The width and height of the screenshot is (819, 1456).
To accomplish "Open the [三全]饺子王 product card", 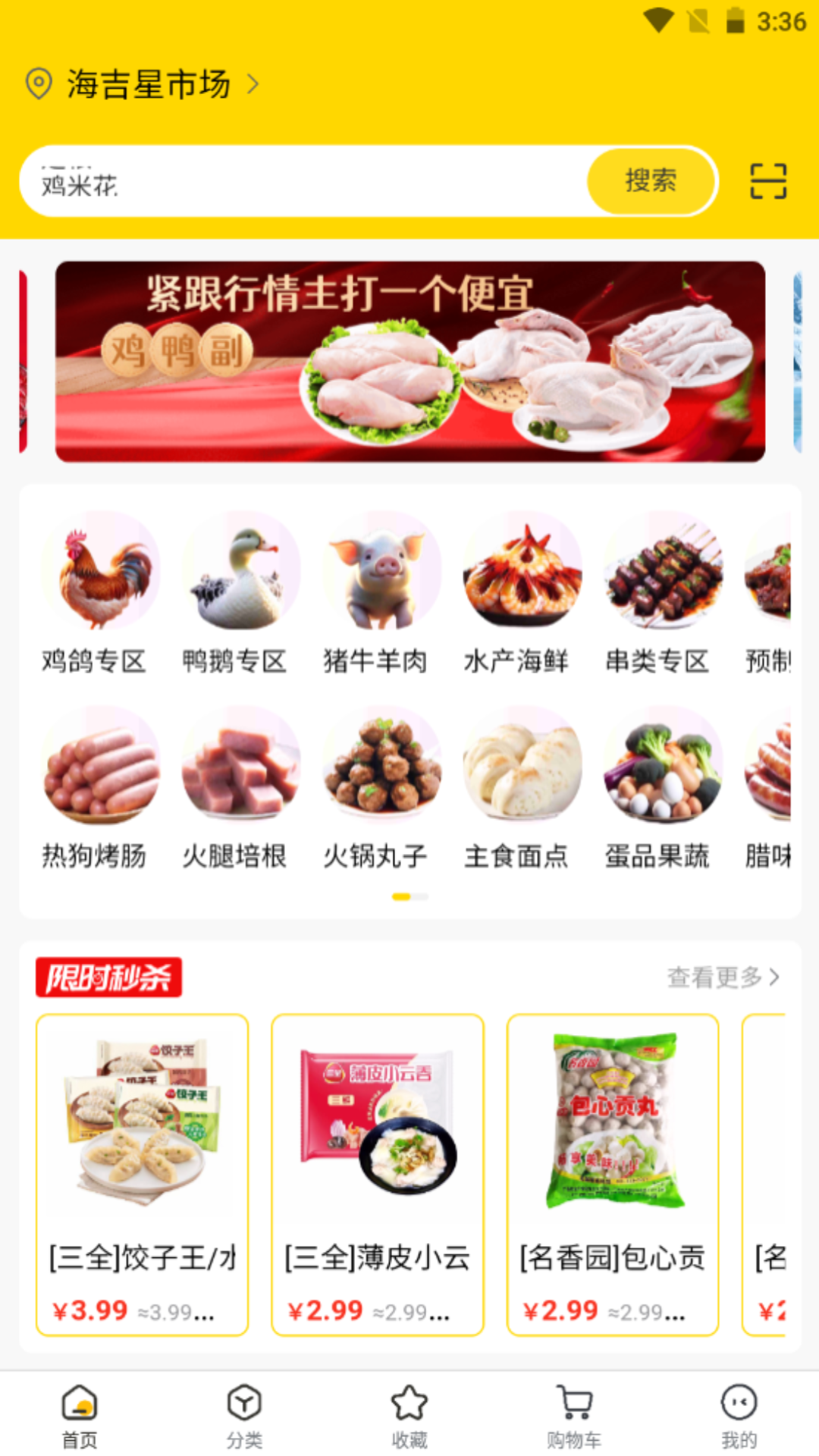I will [x=142, y=1174].
